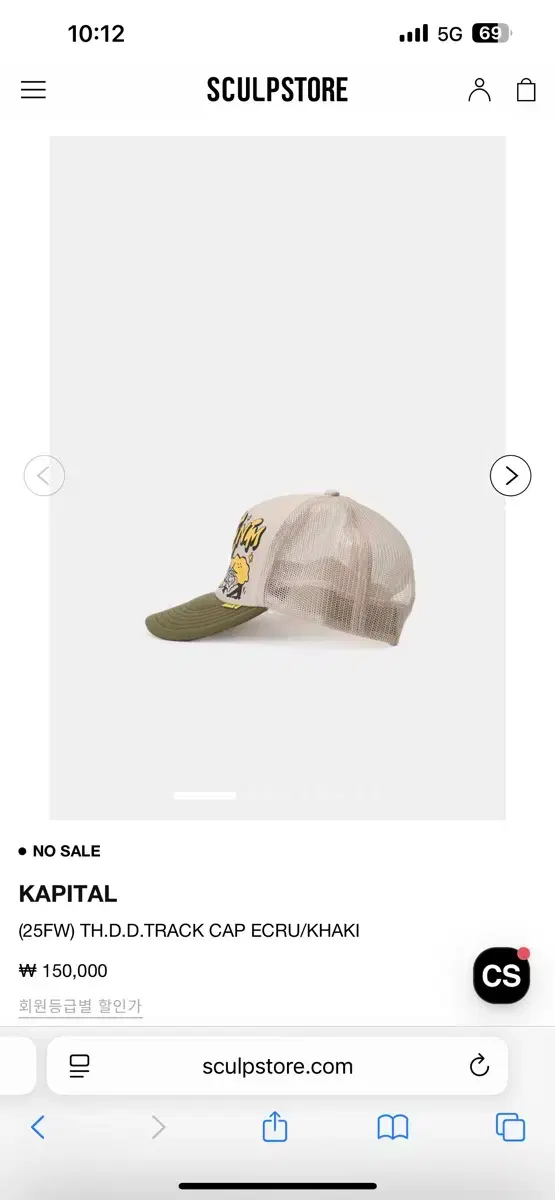Screen dimensions: 555x1200
Task: Open the page settings reader icon
Action: (80, 1066)
